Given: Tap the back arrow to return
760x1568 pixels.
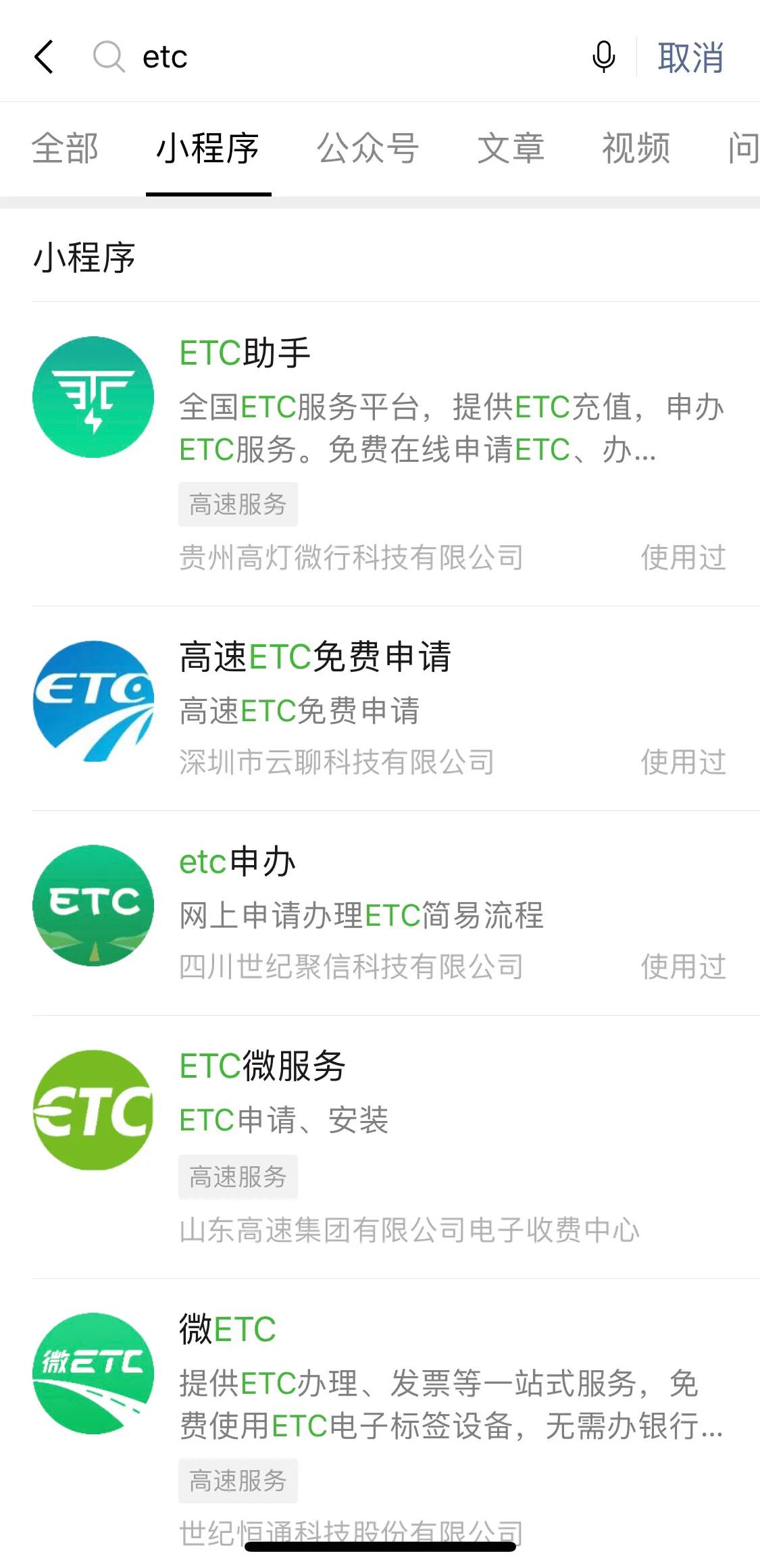Looking at the screenshot, I should (43, 57).
